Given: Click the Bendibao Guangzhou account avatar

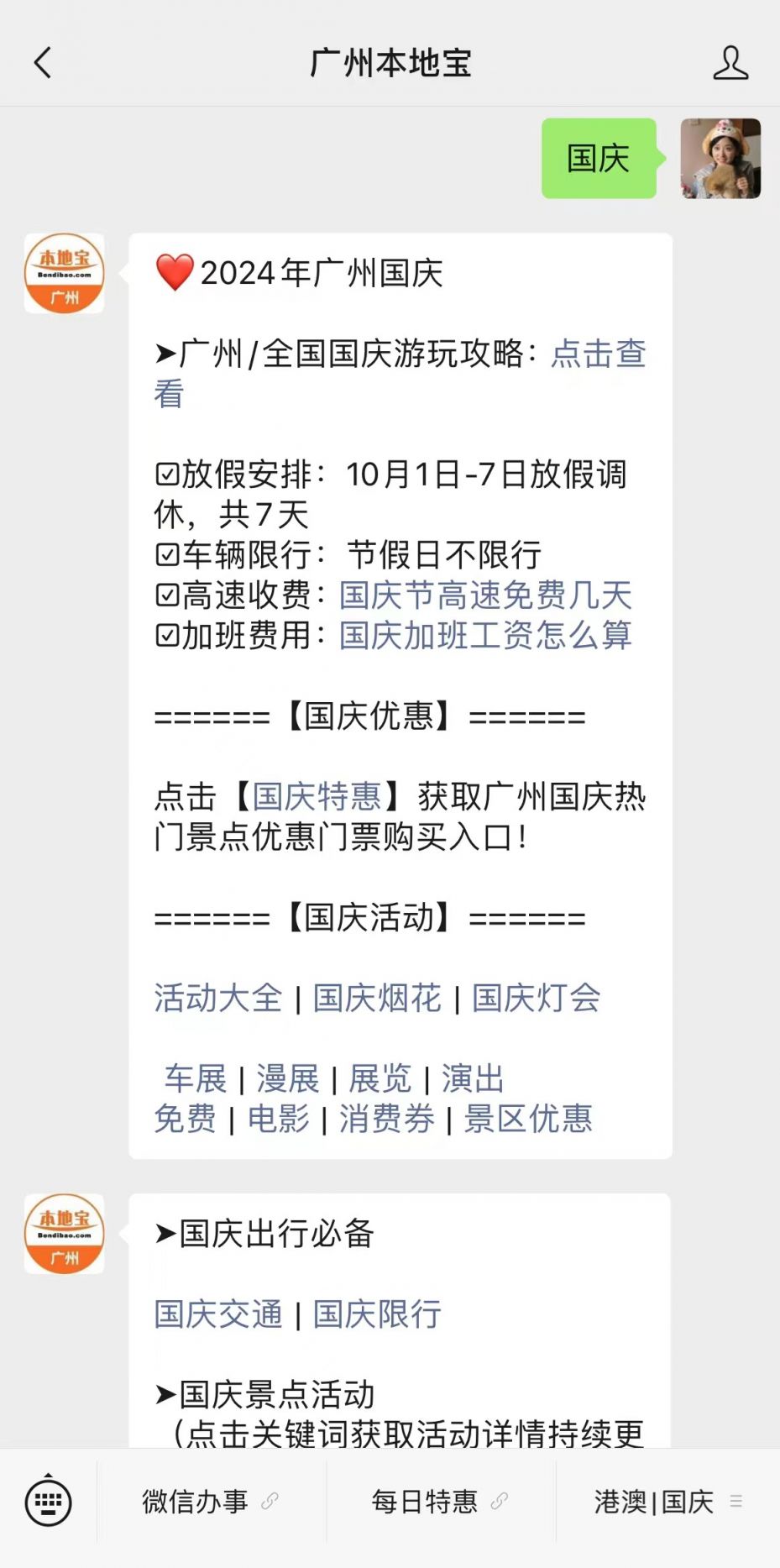Looking at the screenshot, I should (64, 274).
